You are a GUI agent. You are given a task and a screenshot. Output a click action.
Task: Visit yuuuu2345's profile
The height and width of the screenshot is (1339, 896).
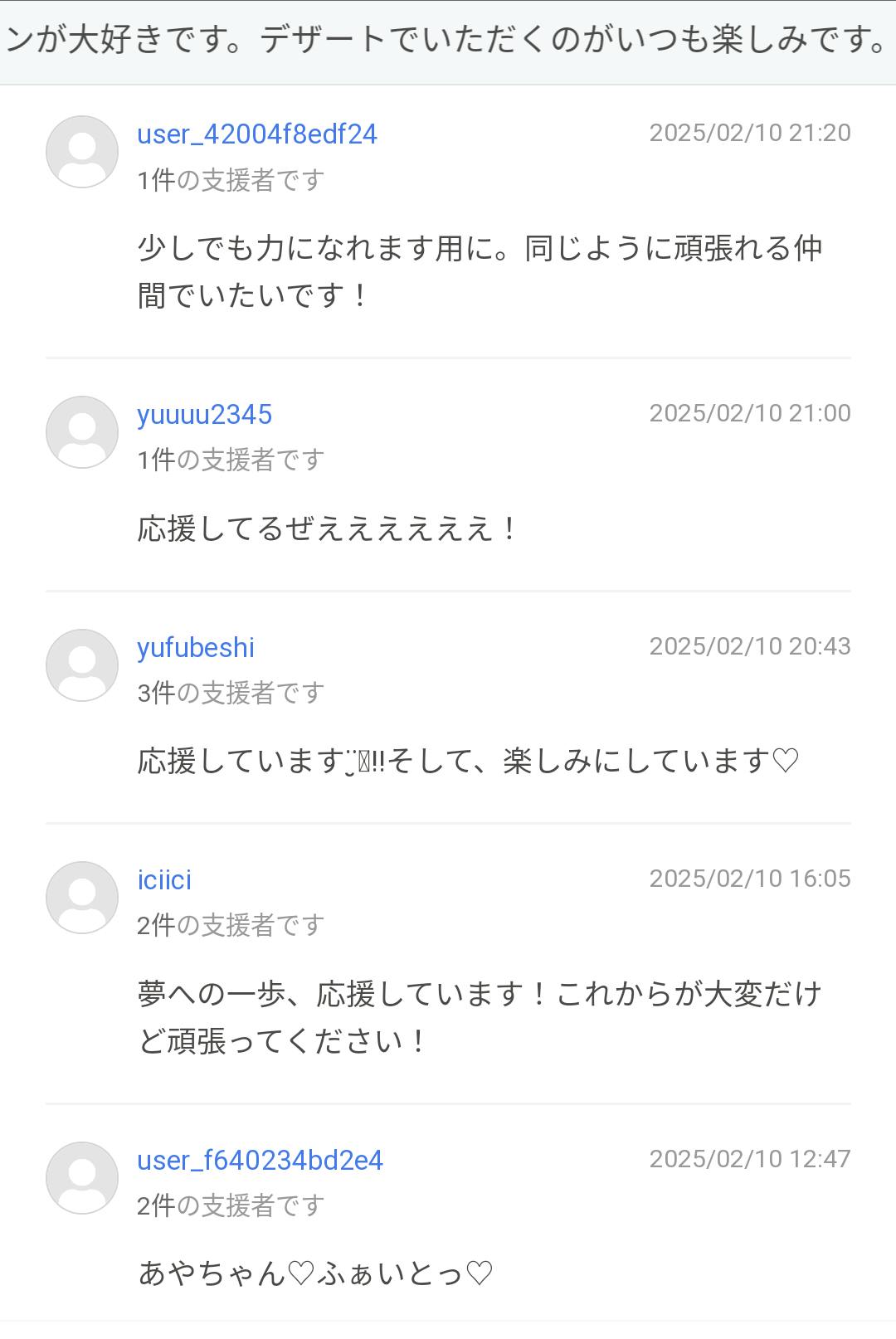(204, 415)
